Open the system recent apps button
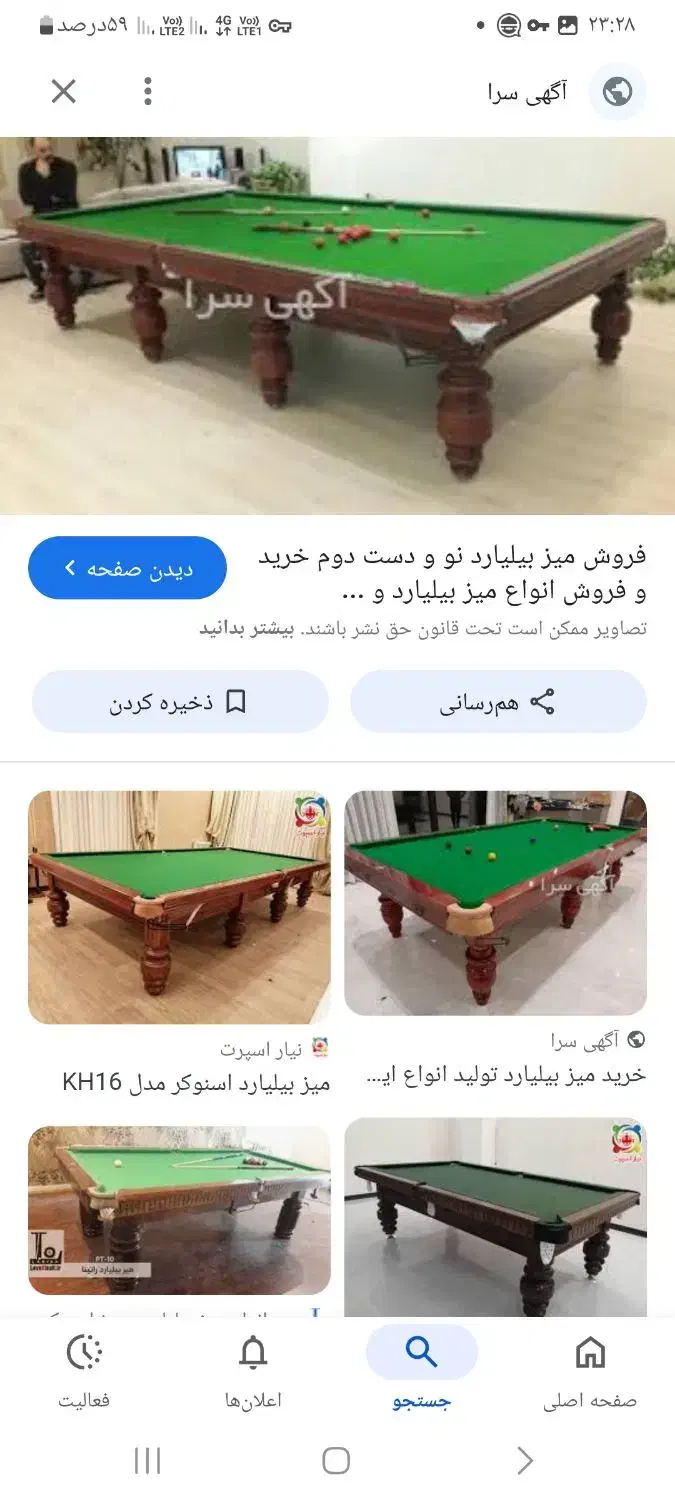Screen dimensions: 675x1500 click(147, 1461)
